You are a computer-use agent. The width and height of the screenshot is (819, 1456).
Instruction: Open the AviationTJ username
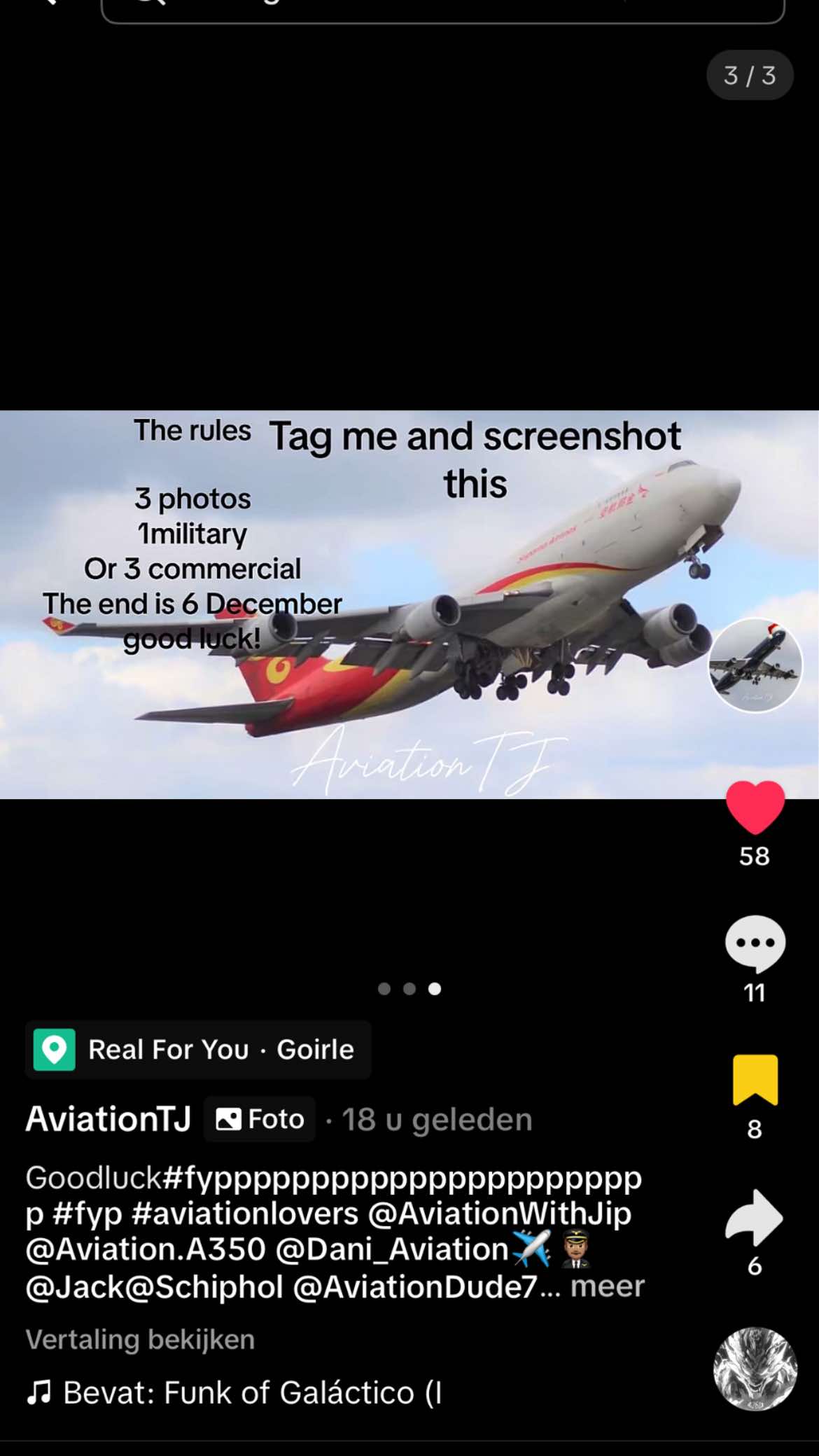point(108,1119)
